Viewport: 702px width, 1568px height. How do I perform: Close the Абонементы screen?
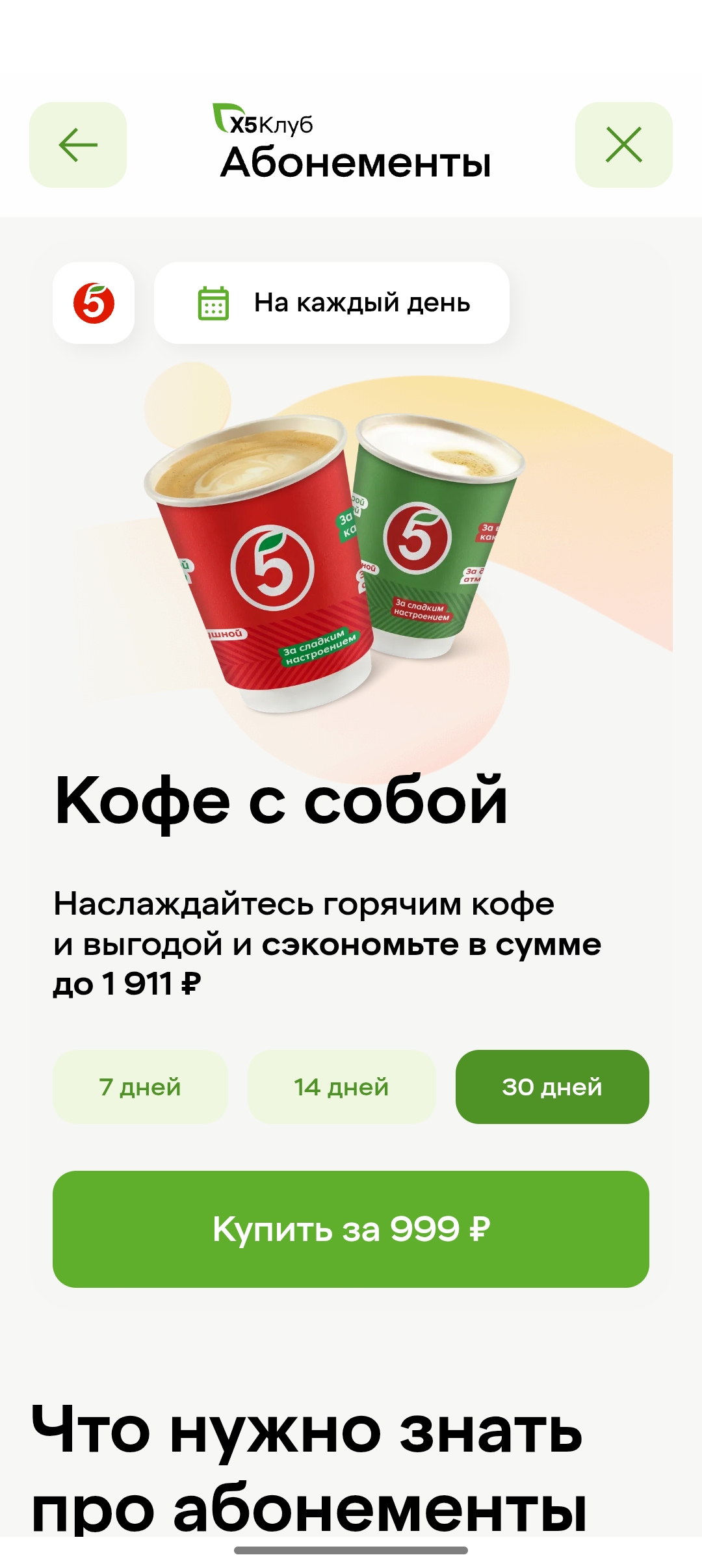[x=623, y=144]
